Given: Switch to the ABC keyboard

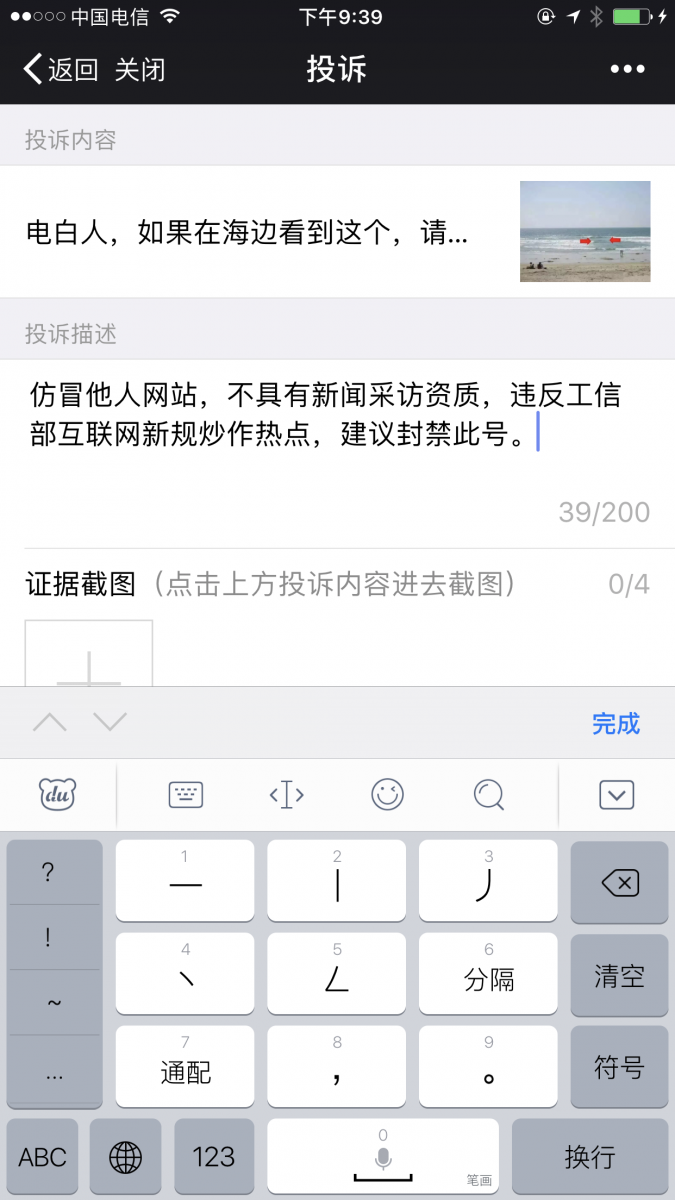Looking at the screenshot, I should pos(43,1157).
